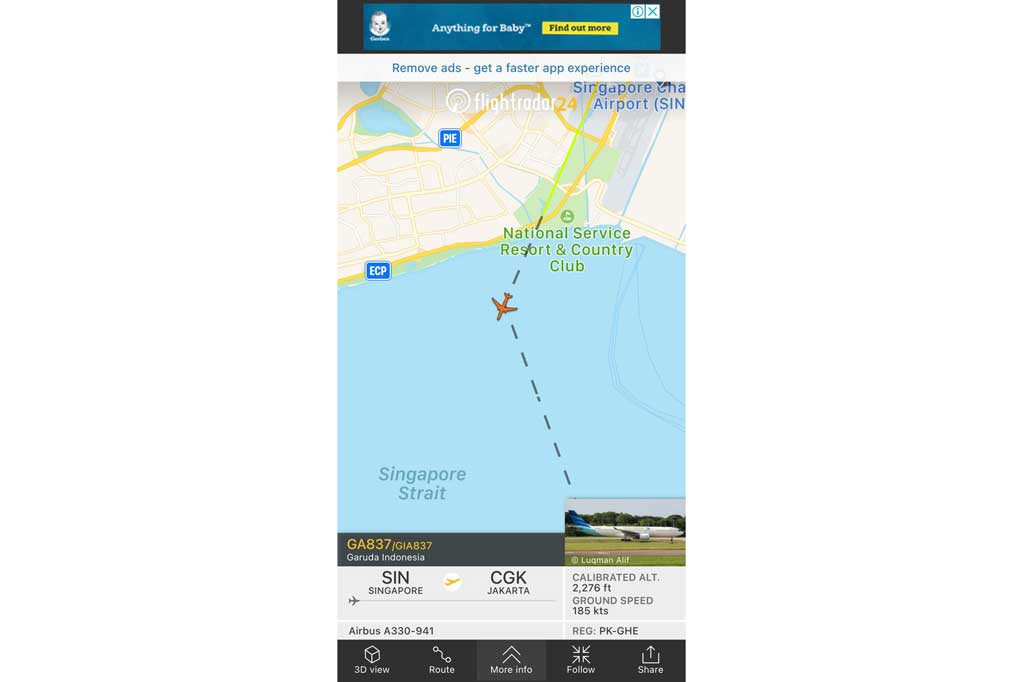Screen dimensions: 1024x682
Task: Follow this flight on the map
Action: [x=581, y=660]
